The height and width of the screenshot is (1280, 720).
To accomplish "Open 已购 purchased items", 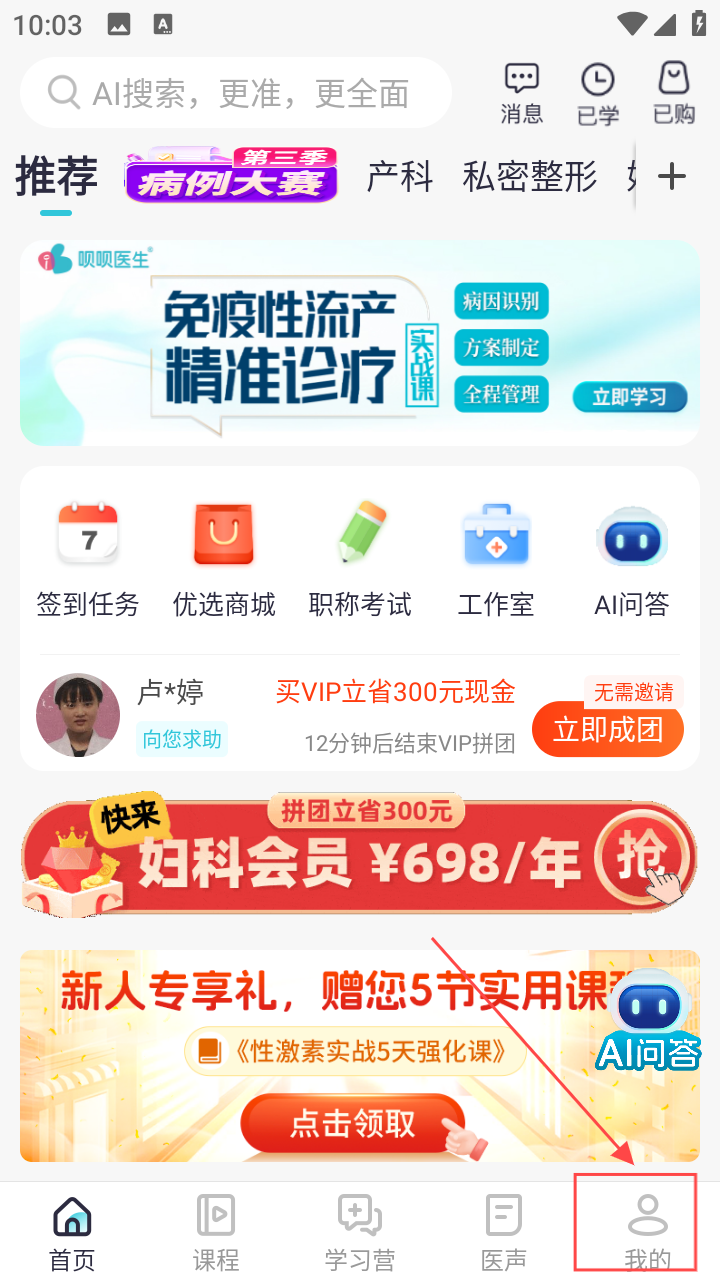I will click(x=673, y=93).
